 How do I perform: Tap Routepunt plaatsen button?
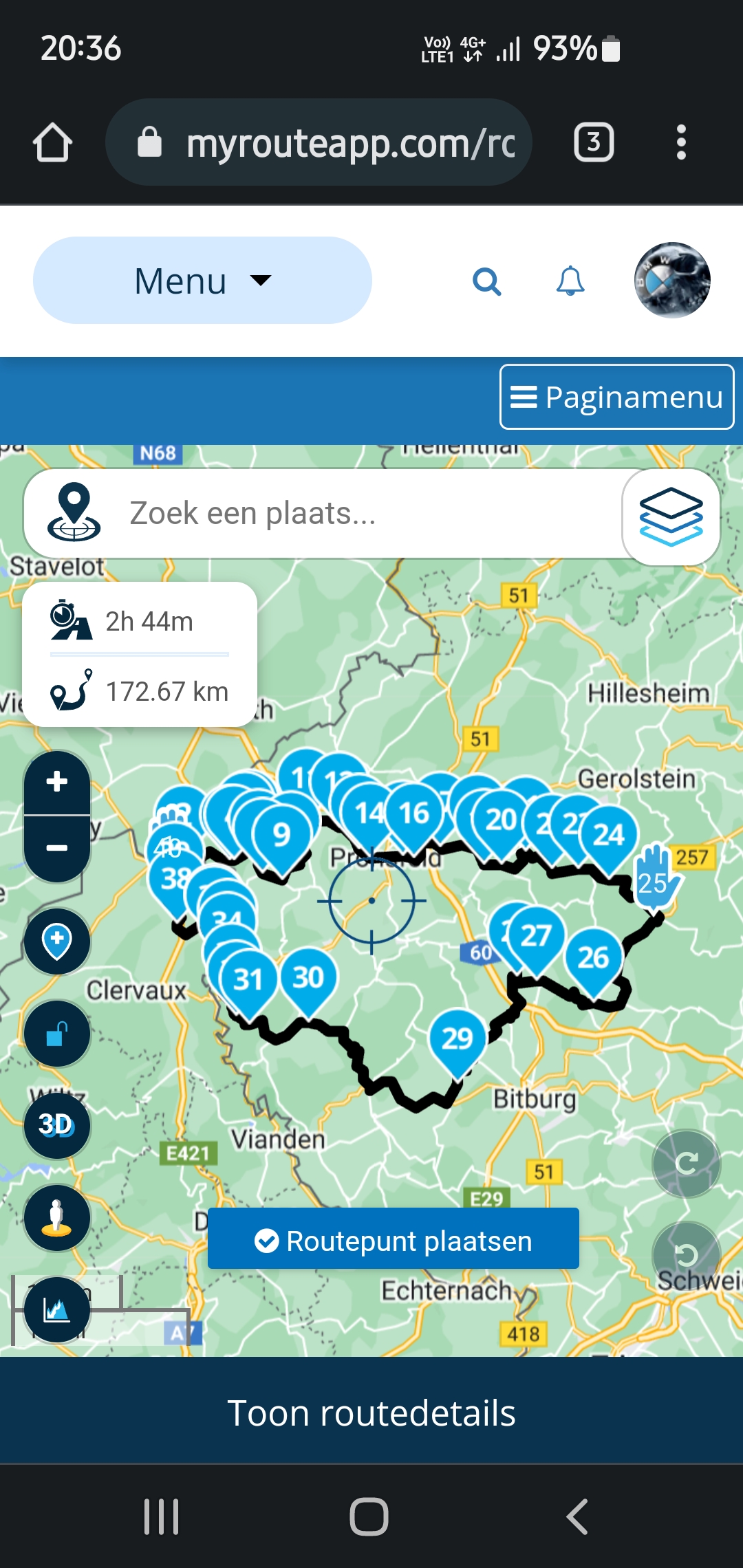click(x=393, y=1241)
